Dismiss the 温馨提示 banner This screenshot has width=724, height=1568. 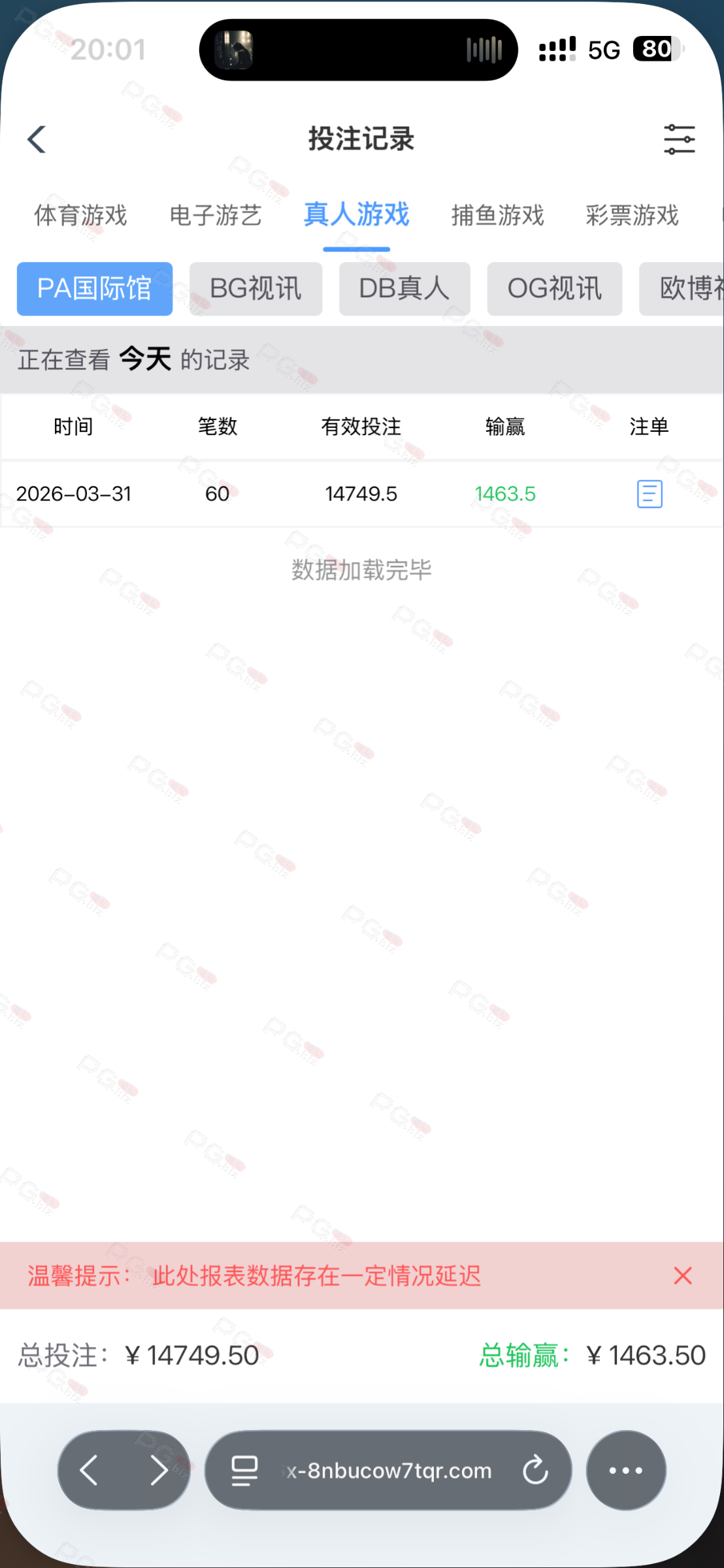coord(683,1275)
